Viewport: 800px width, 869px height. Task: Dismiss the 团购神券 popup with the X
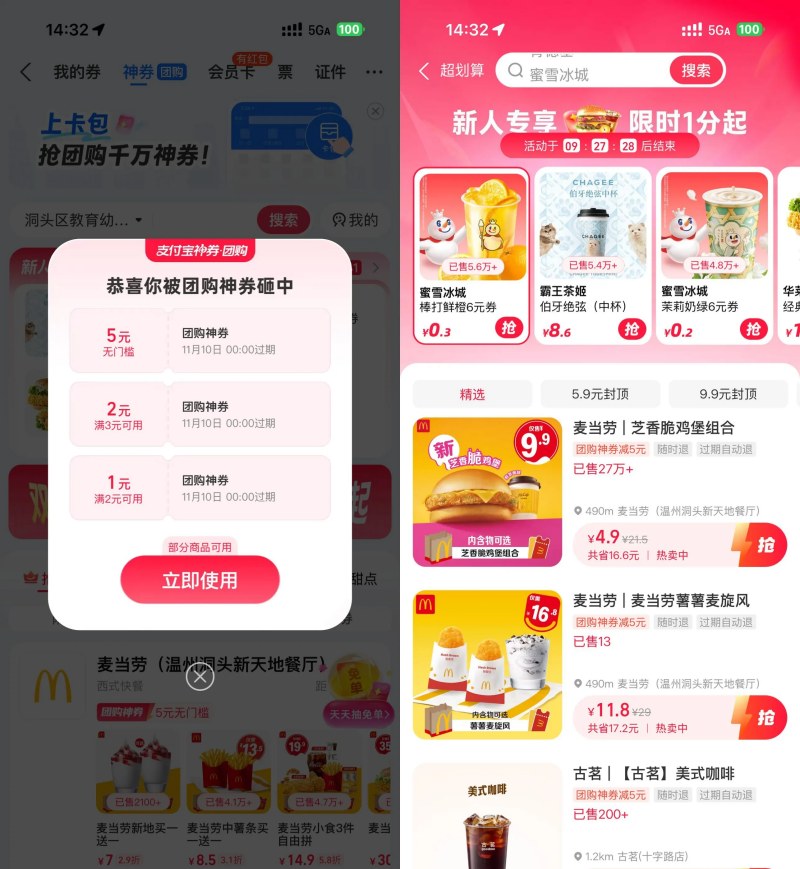tap(200, 677)
